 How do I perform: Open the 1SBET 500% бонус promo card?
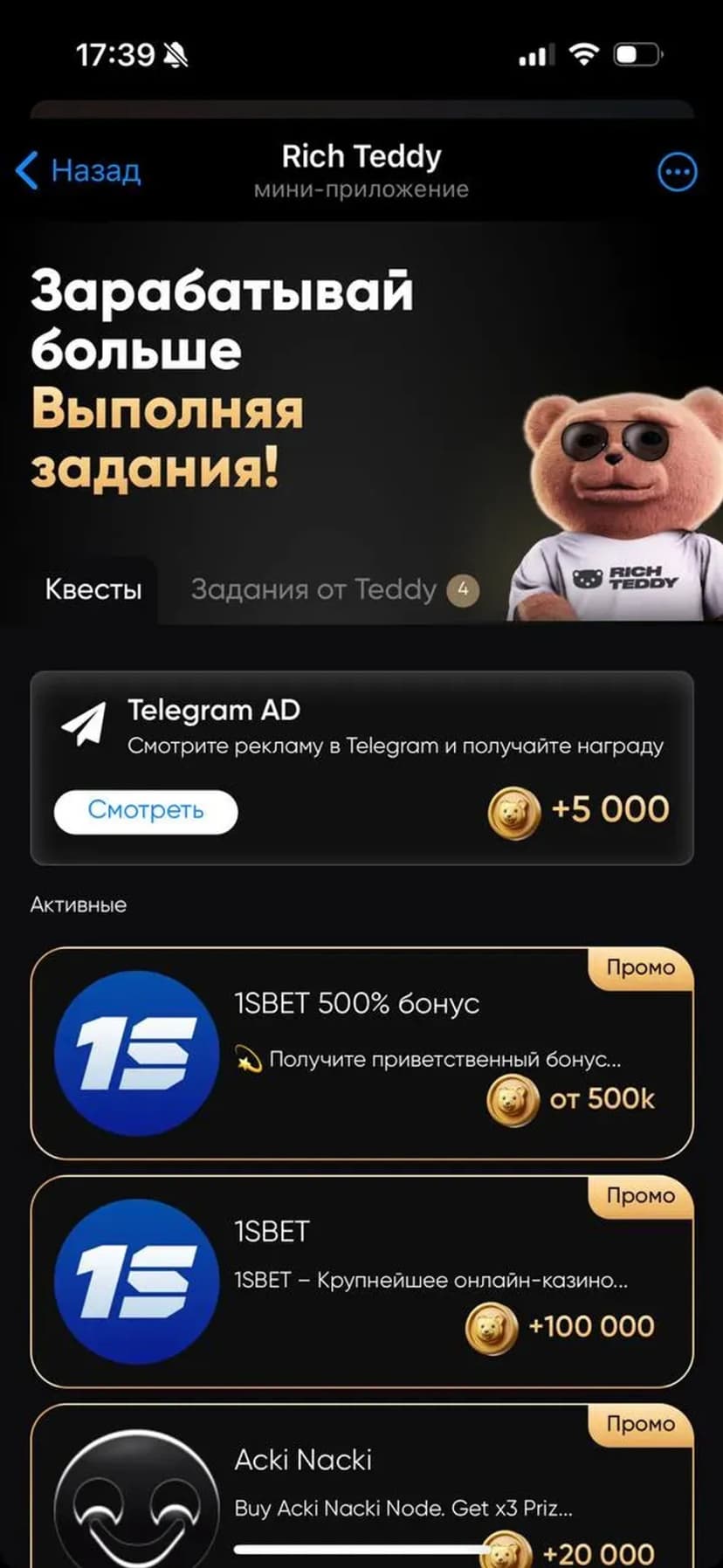(x=361, y=1054)
